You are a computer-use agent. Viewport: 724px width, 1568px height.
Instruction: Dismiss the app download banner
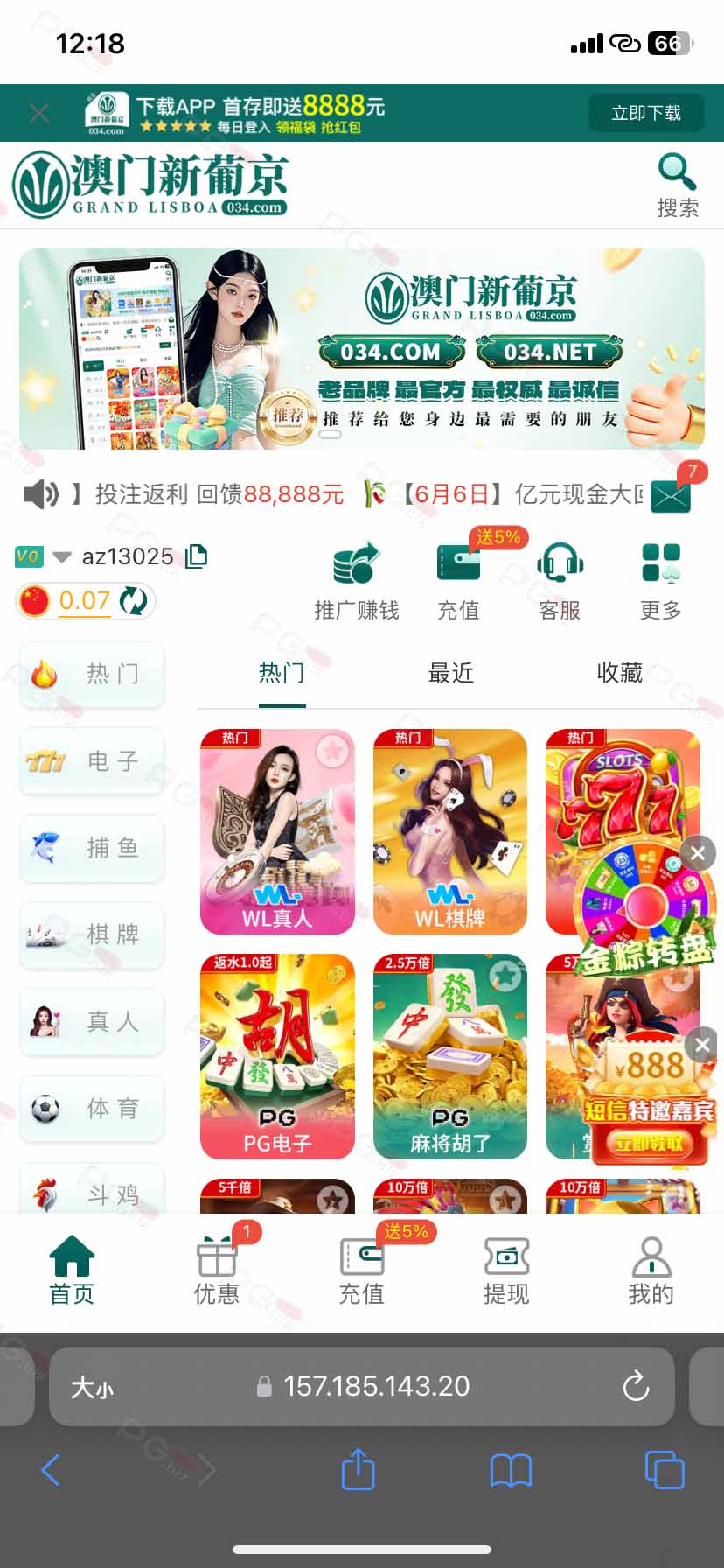39,113
